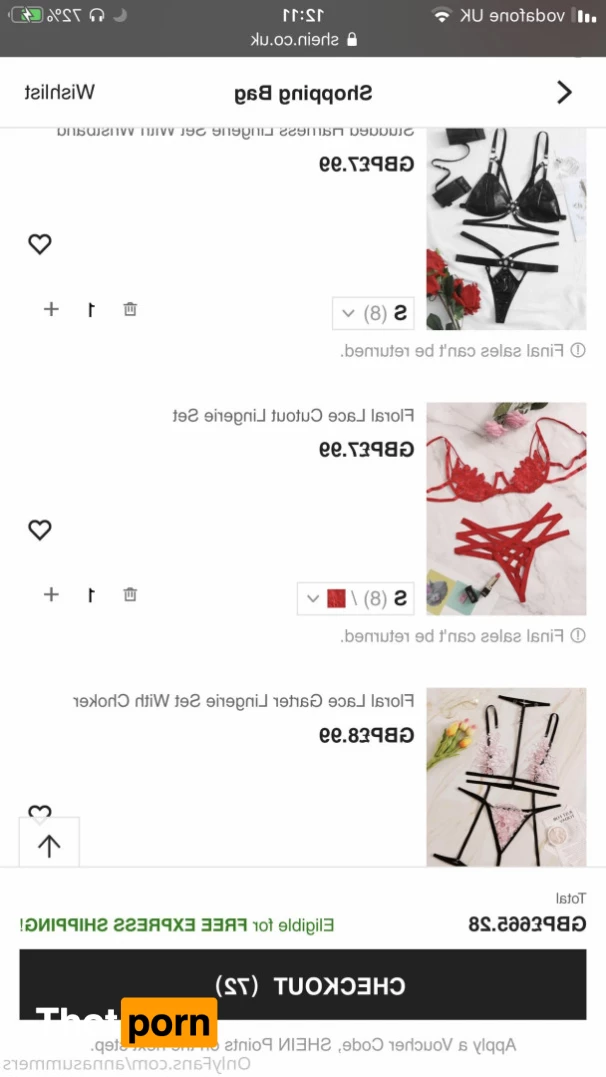Add one more Floral Lace Cutout set

pyautogui.click(x=51, y=595)
